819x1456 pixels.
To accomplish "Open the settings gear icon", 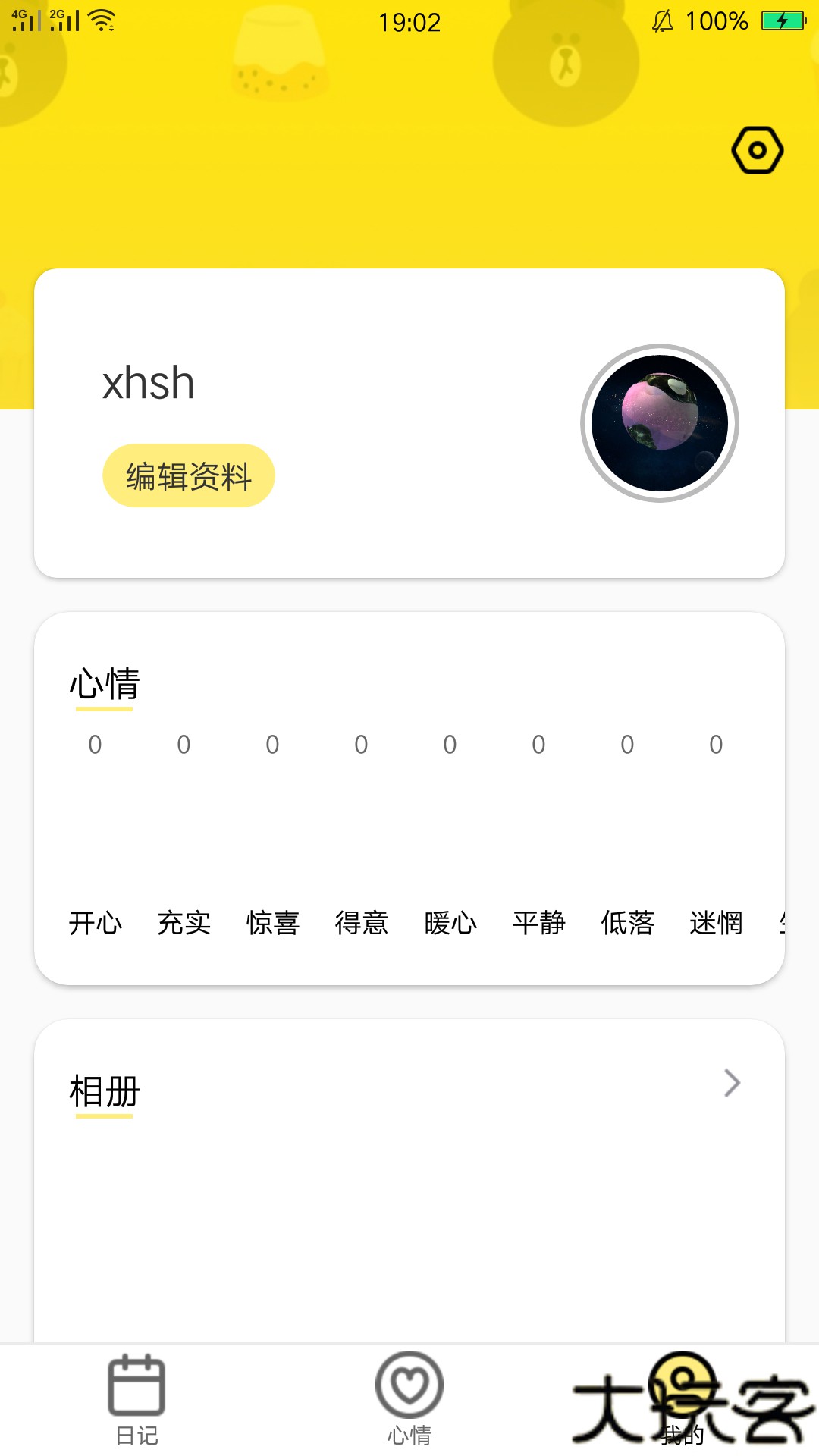I will point(757,149).
